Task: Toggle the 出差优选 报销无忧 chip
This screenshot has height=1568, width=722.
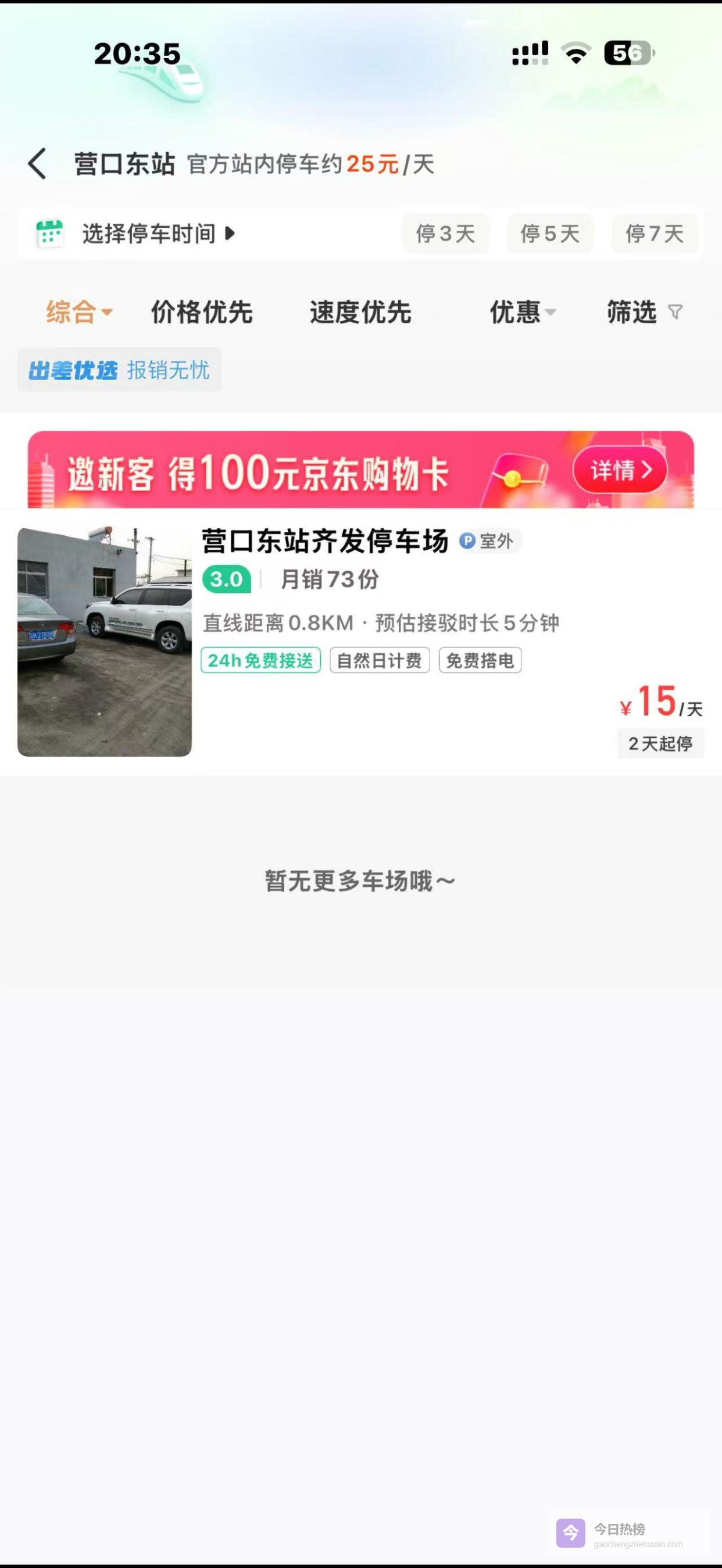Action: click(119, 370)
